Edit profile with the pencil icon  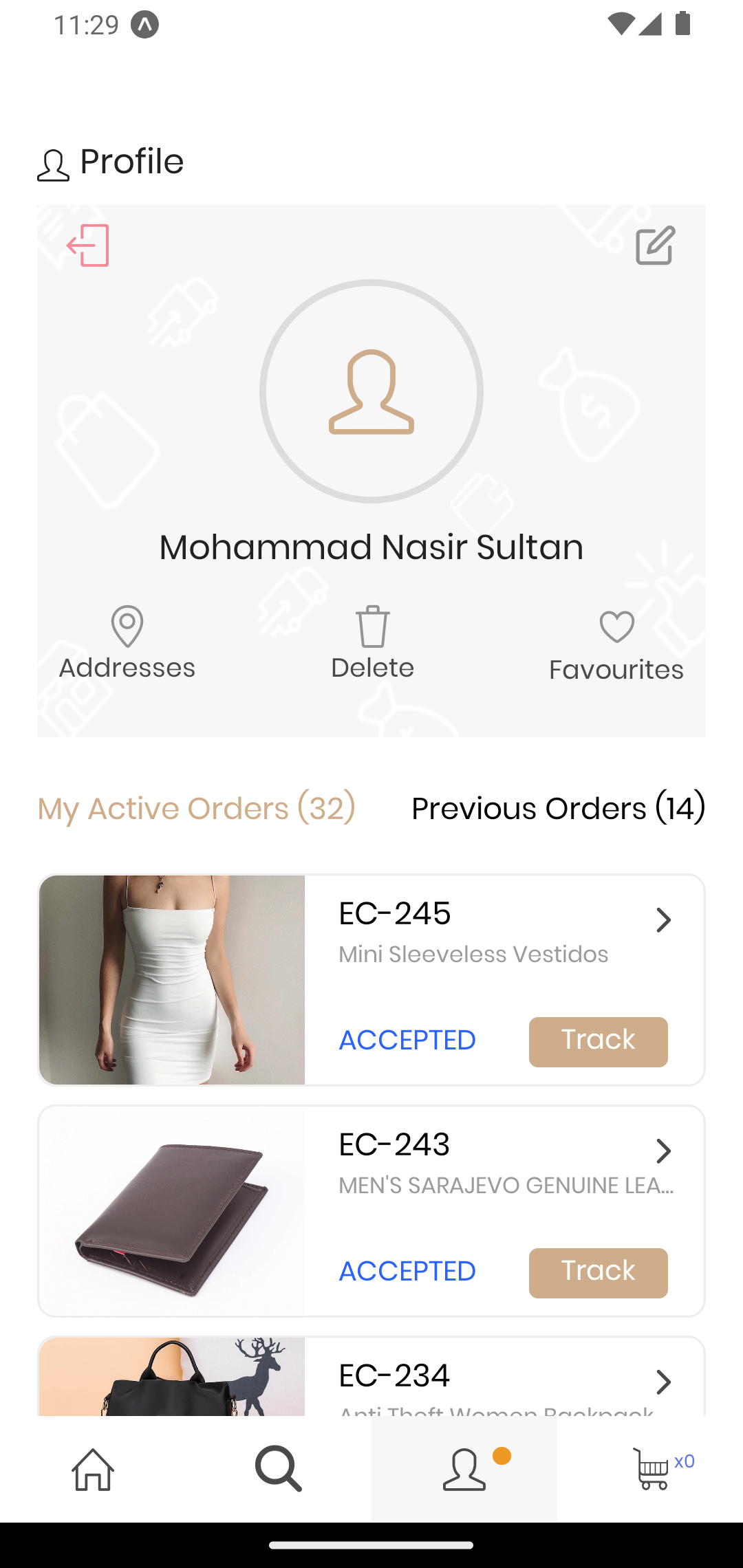(655, 246)
